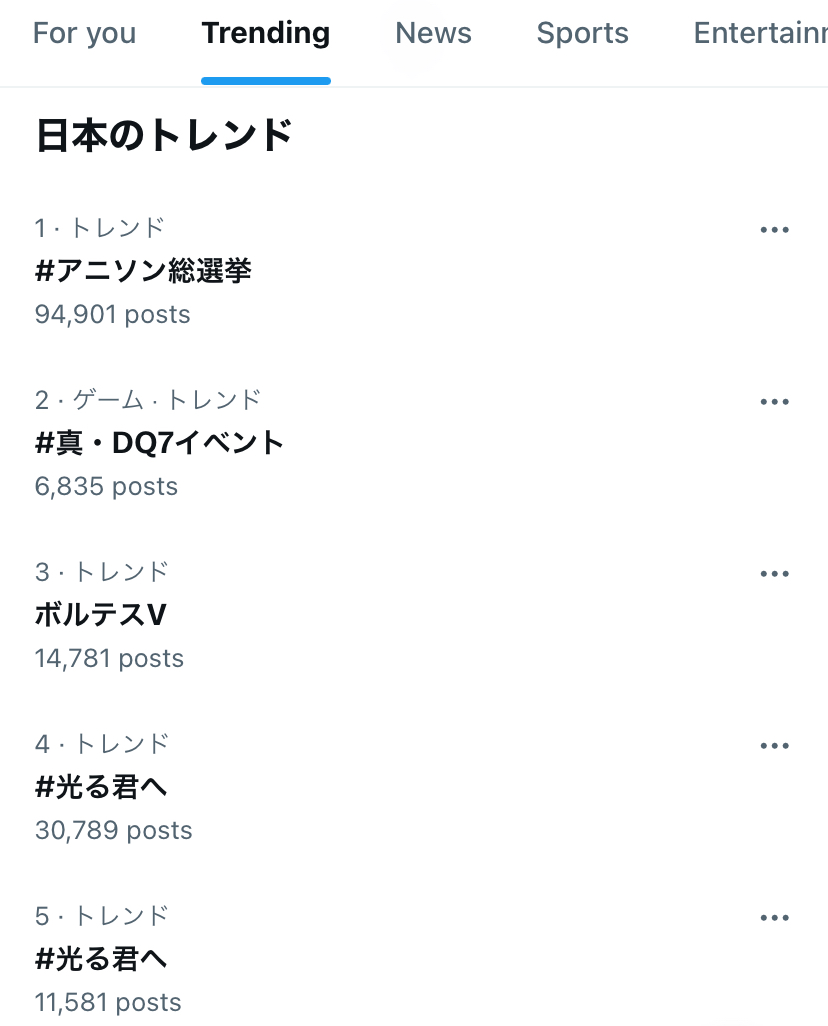
Task: Select the Trending tab
Action: [265, 34]
